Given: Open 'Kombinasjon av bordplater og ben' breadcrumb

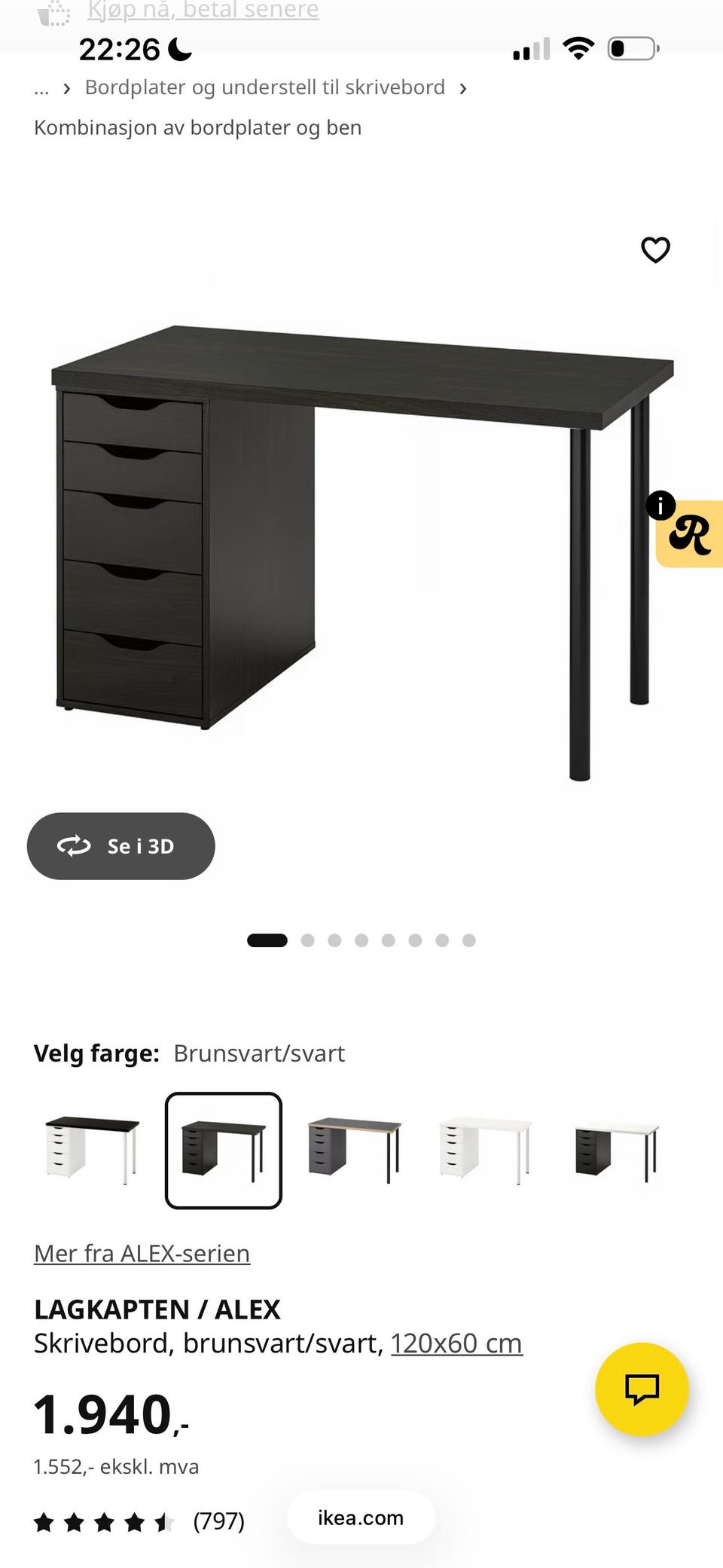Looking at the screenshot, I should point(197,127).
